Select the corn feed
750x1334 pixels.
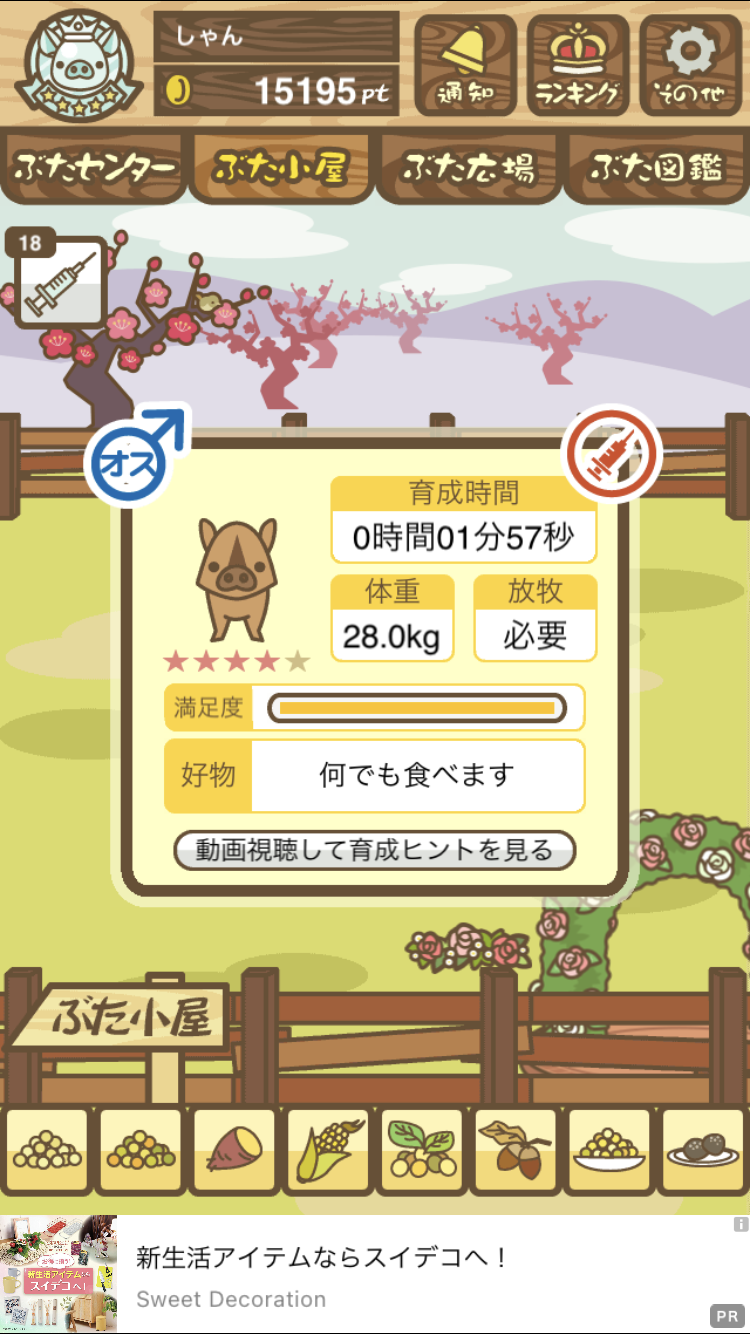(328, 1152)
